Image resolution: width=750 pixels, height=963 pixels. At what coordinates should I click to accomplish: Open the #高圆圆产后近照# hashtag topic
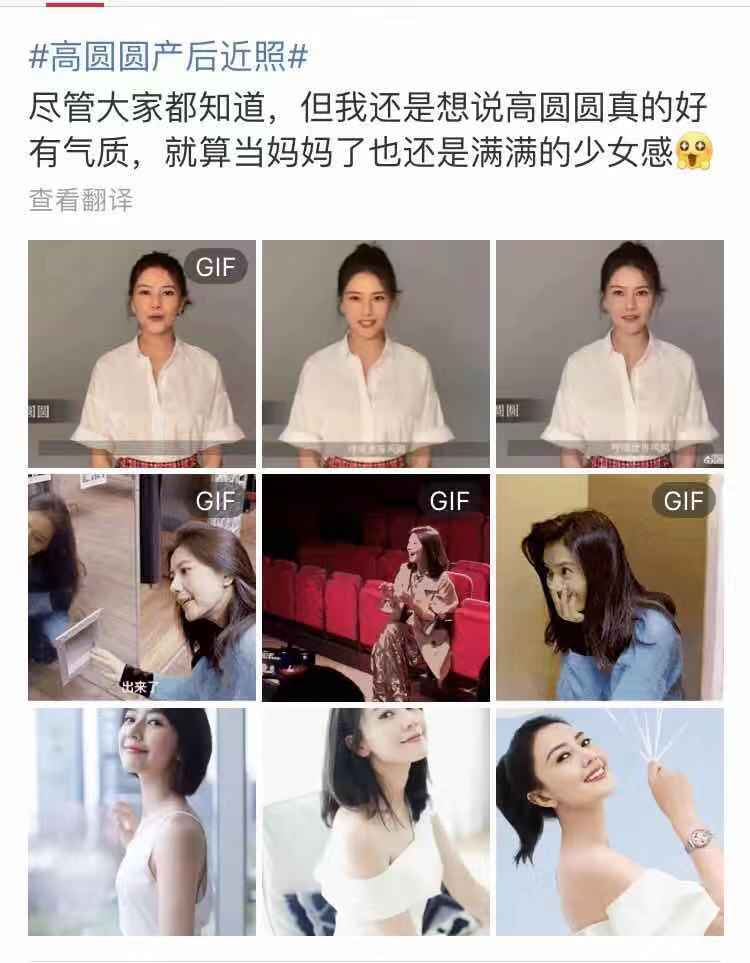pos(168,57)
